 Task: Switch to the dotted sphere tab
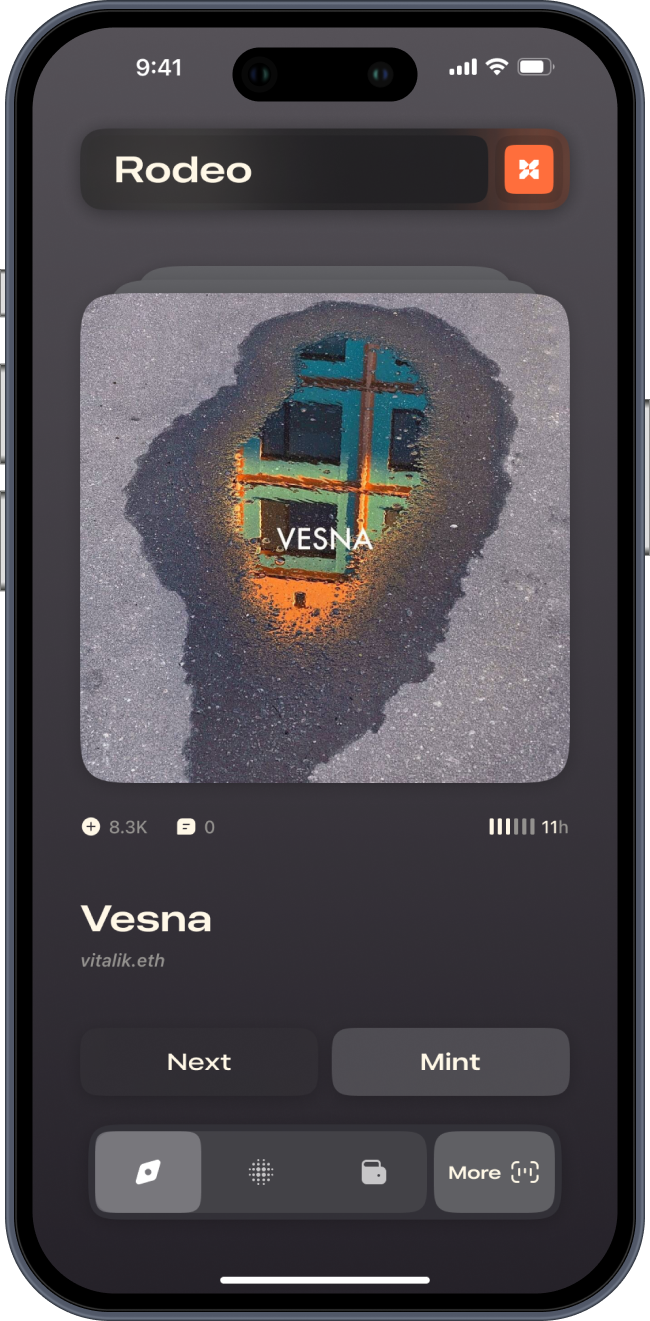tap(261, 1172)
